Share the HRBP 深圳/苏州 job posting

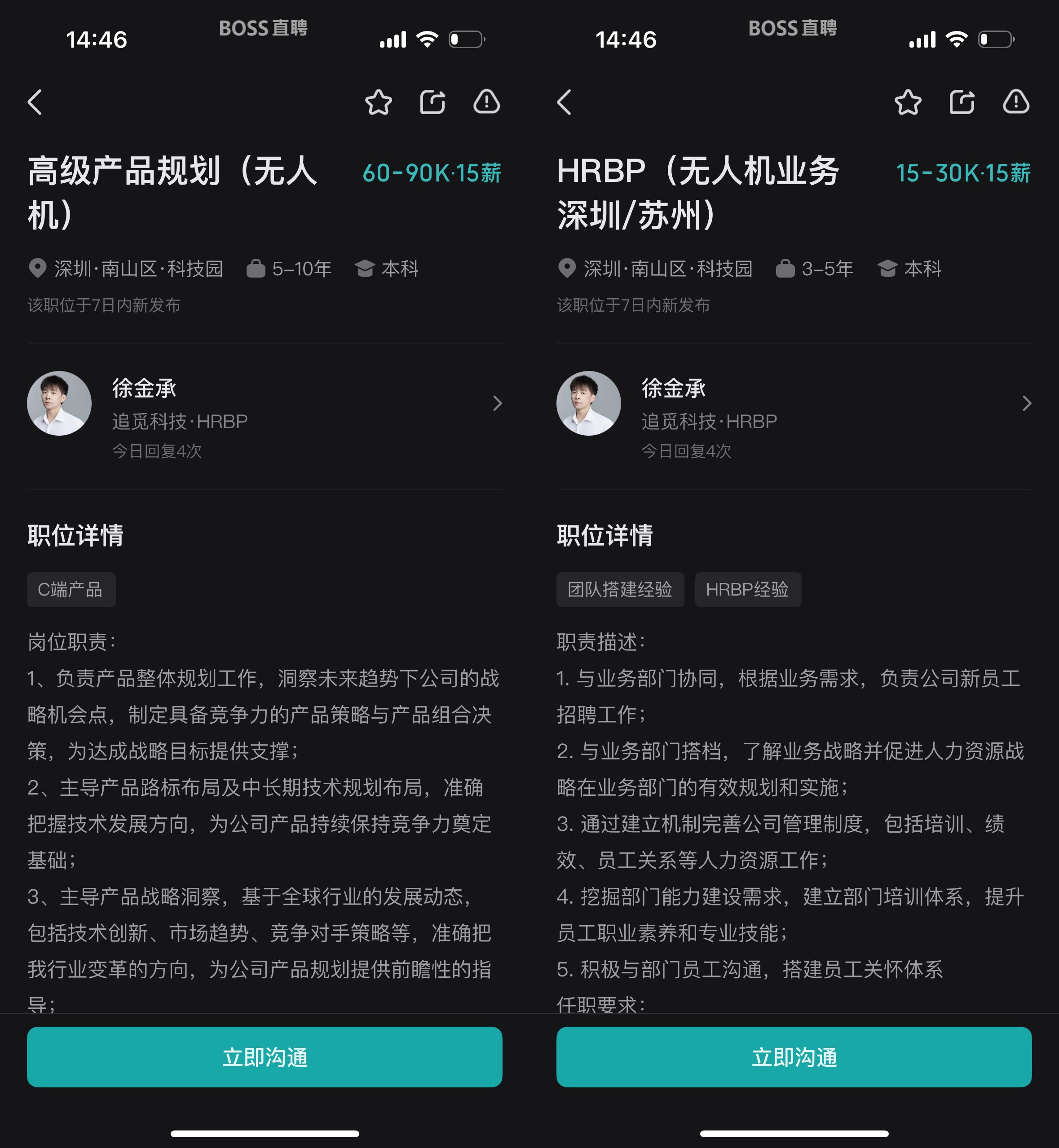click(x=962, y=102)
